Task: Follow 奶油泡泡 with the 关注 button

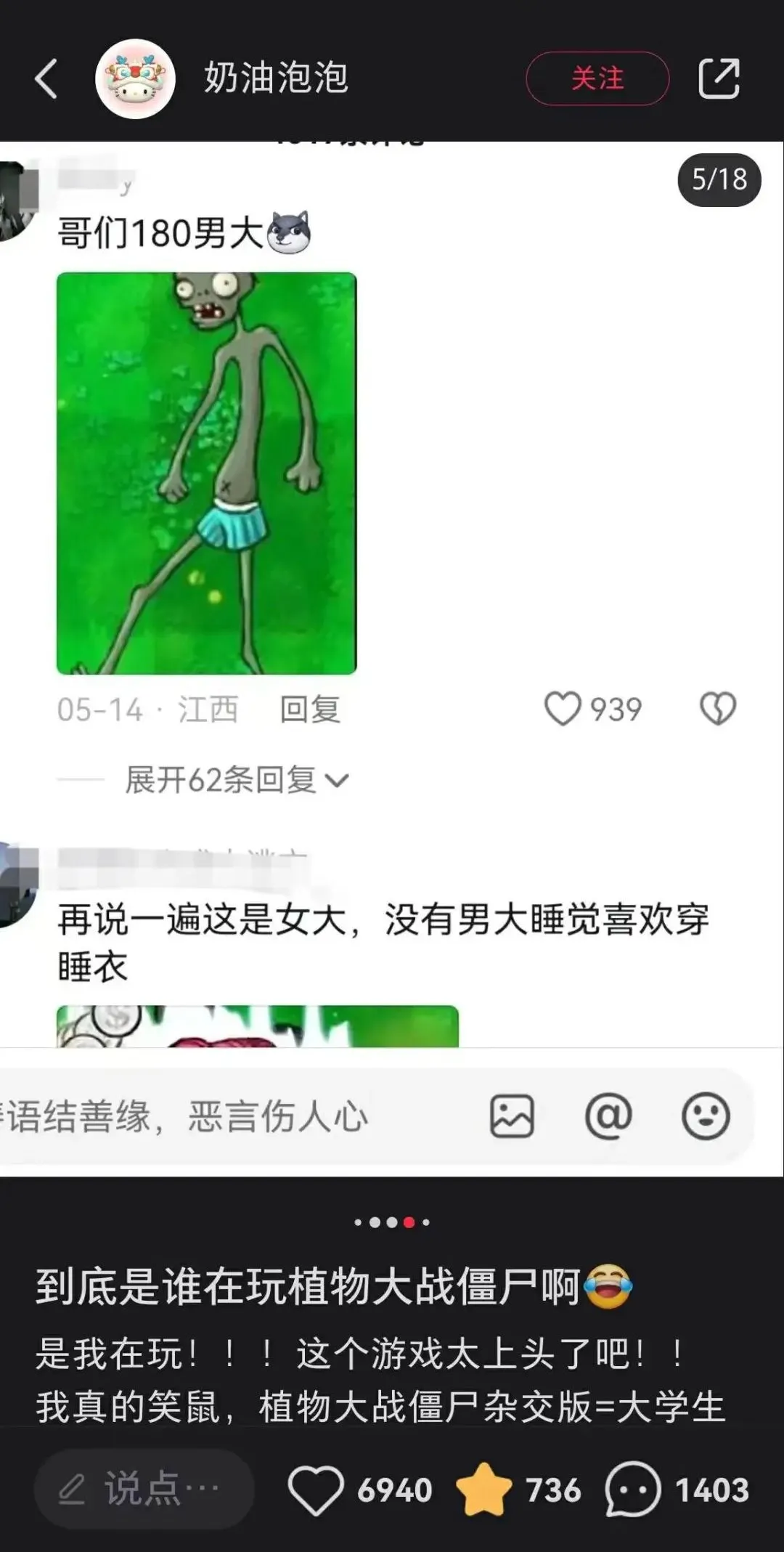Action: pyautogui.click(x=597, y=78)
